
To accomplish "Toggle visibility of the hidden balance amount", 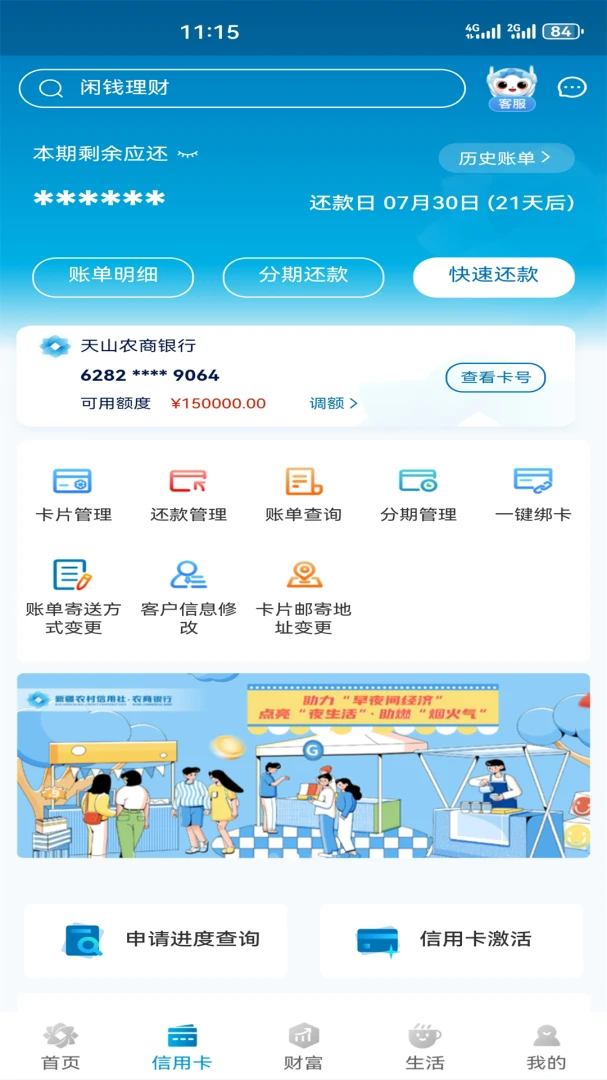I will [187, 154].
